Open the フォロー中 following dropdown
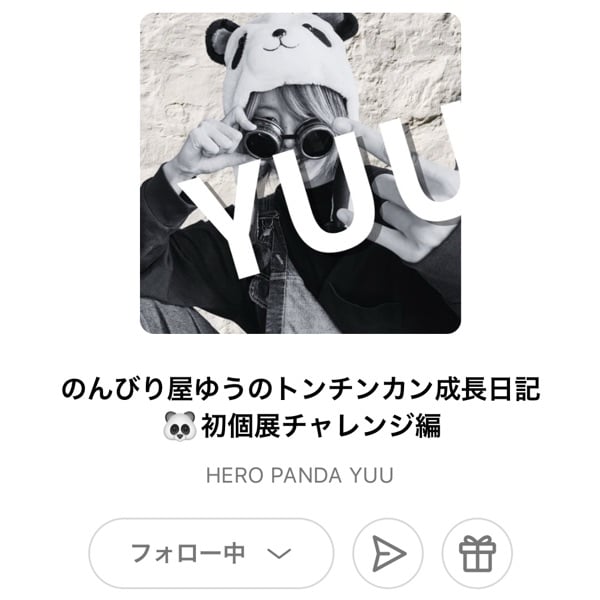 click(210, 553)
